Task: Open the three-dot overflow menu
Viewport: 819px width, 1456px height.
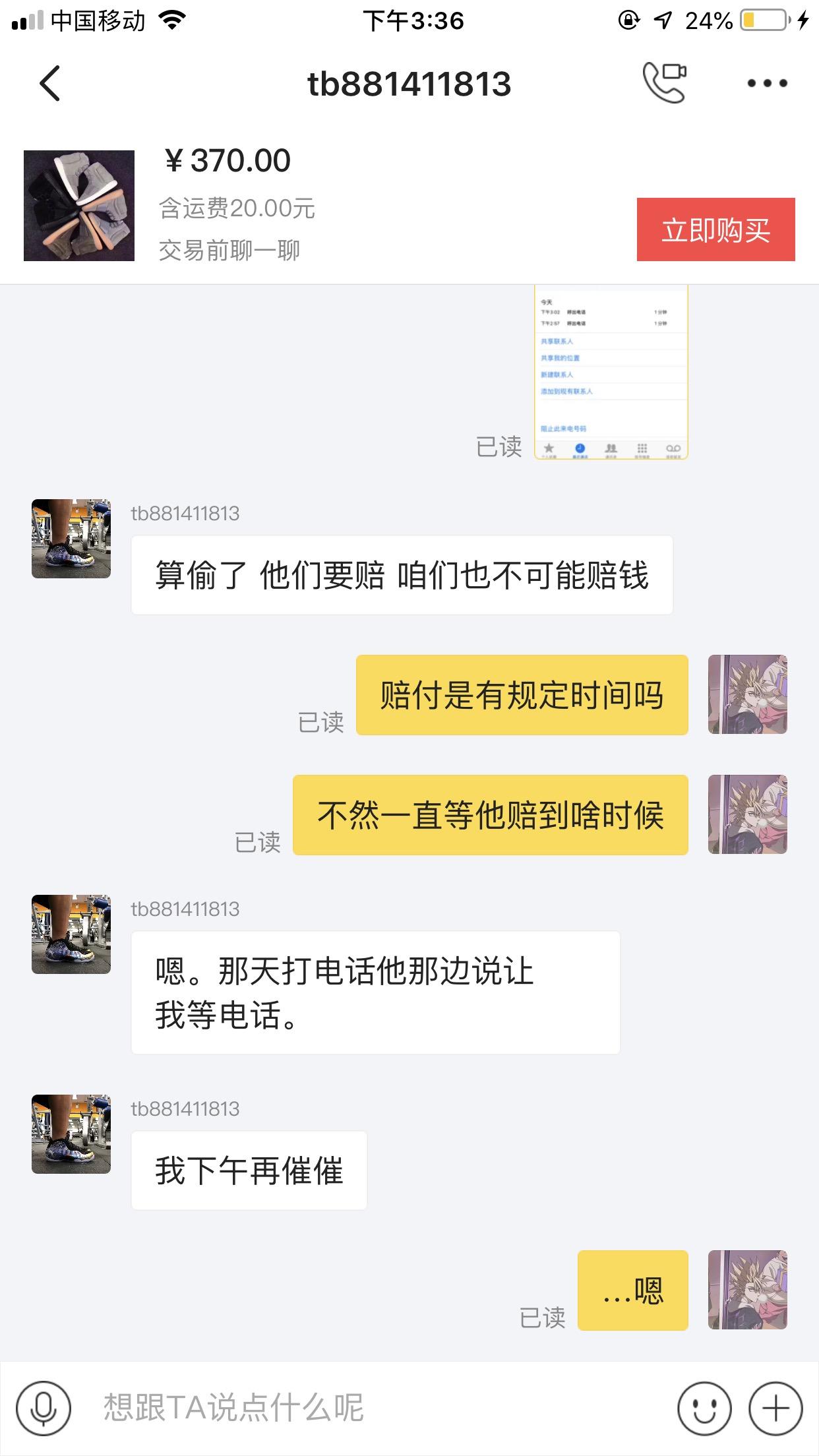Action: coord(766,84)
